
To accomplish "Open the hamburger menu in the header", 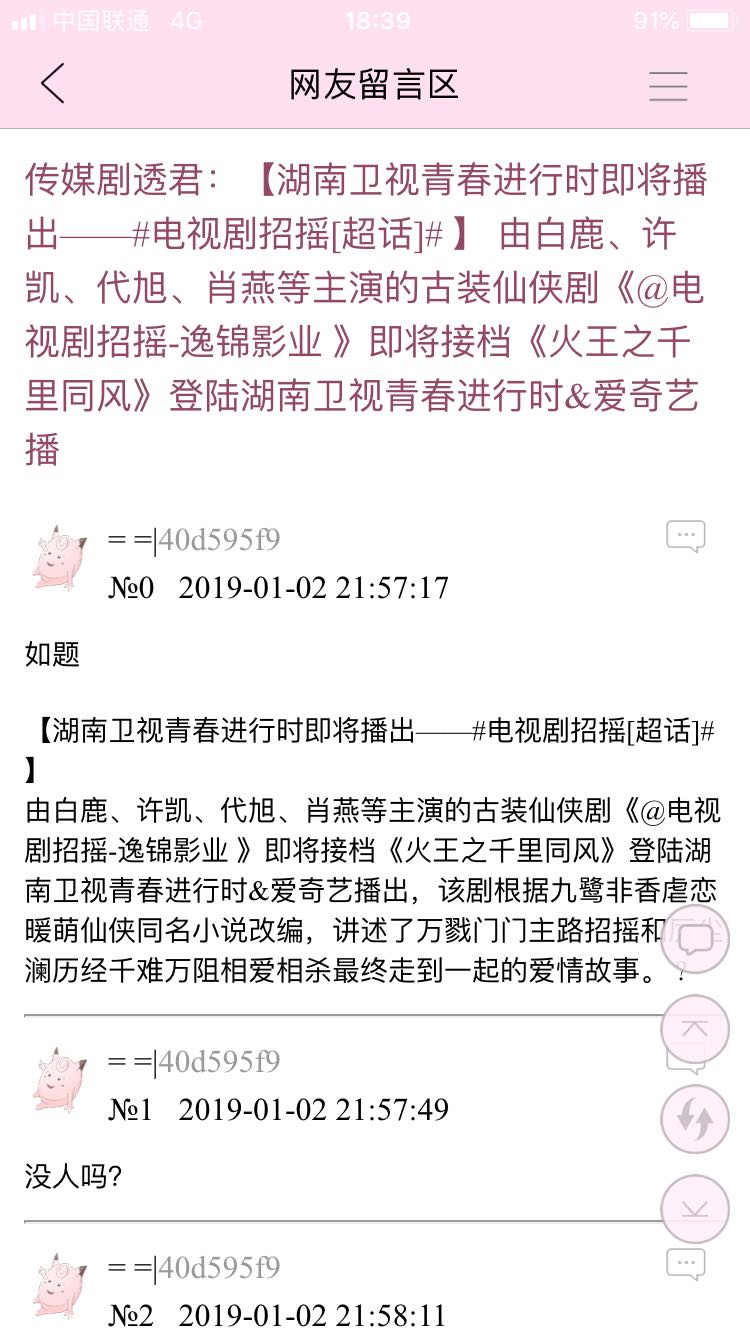I will click(668, 85).
